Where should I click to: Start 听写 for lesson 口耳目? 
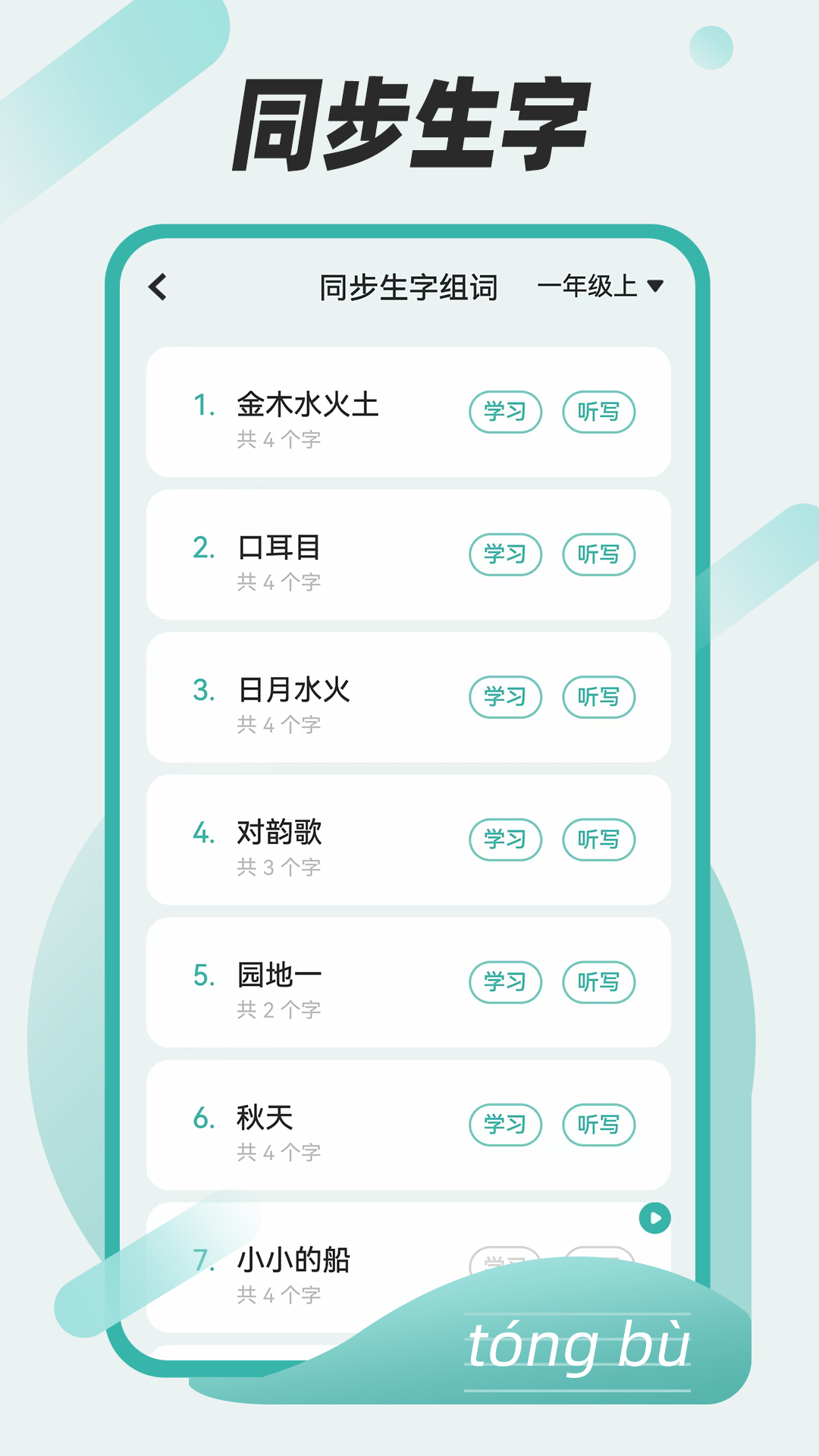tap(599, 554)
